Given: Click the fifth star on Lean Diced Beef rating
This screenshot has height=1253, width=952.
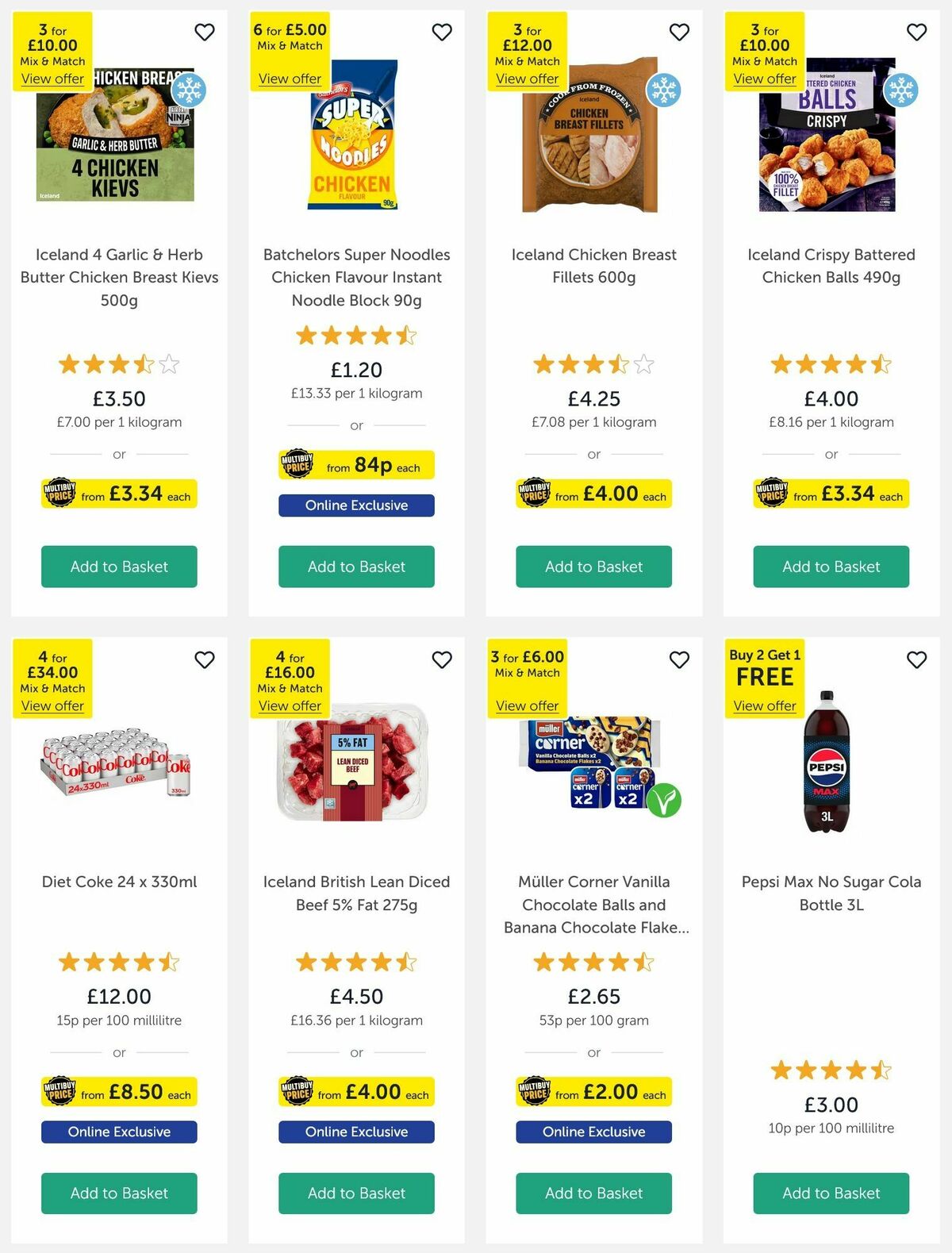Looking at the screenshot, I should coord(406,962).
